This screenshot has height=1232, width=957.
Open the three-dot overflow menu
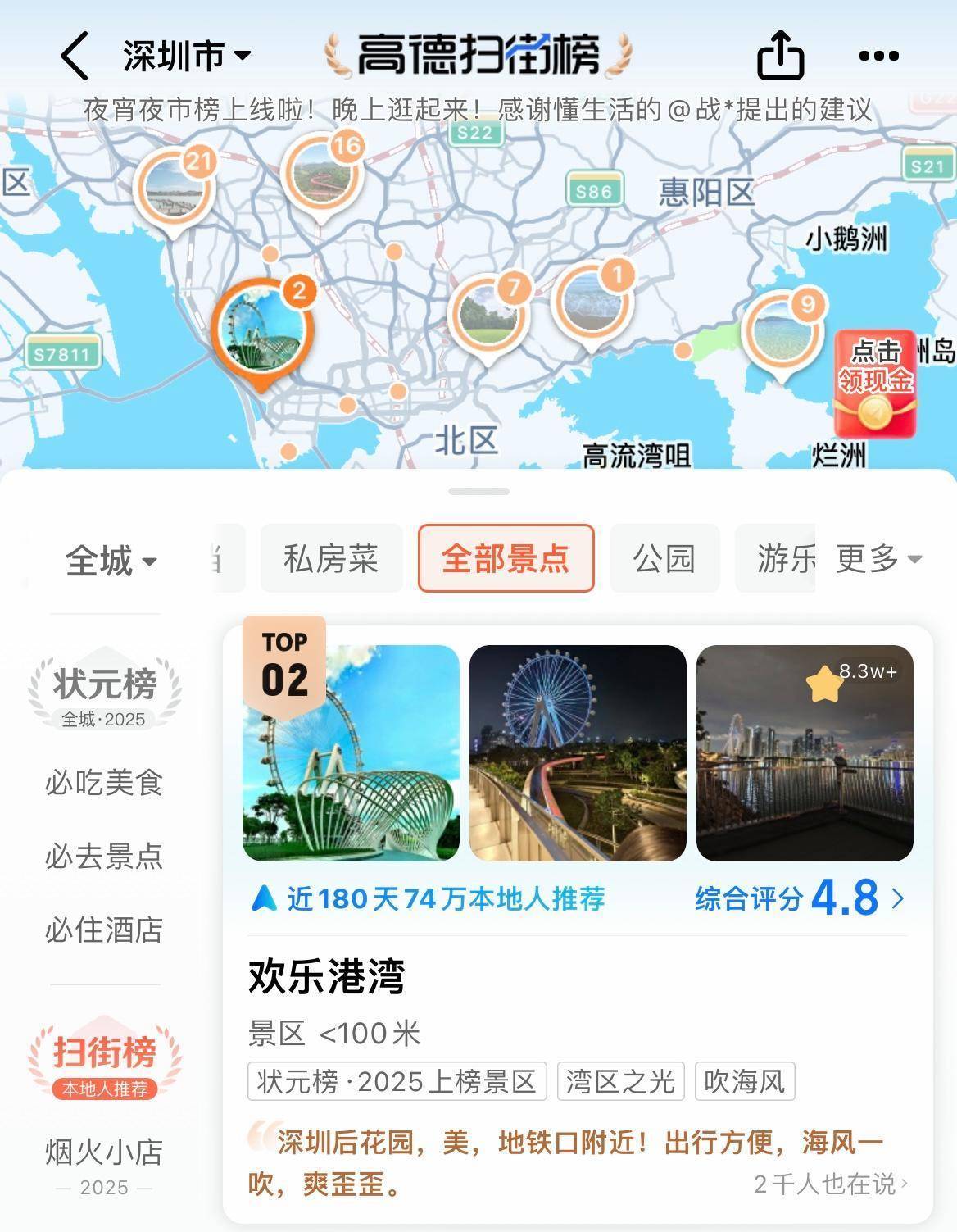tap(879, 56)
